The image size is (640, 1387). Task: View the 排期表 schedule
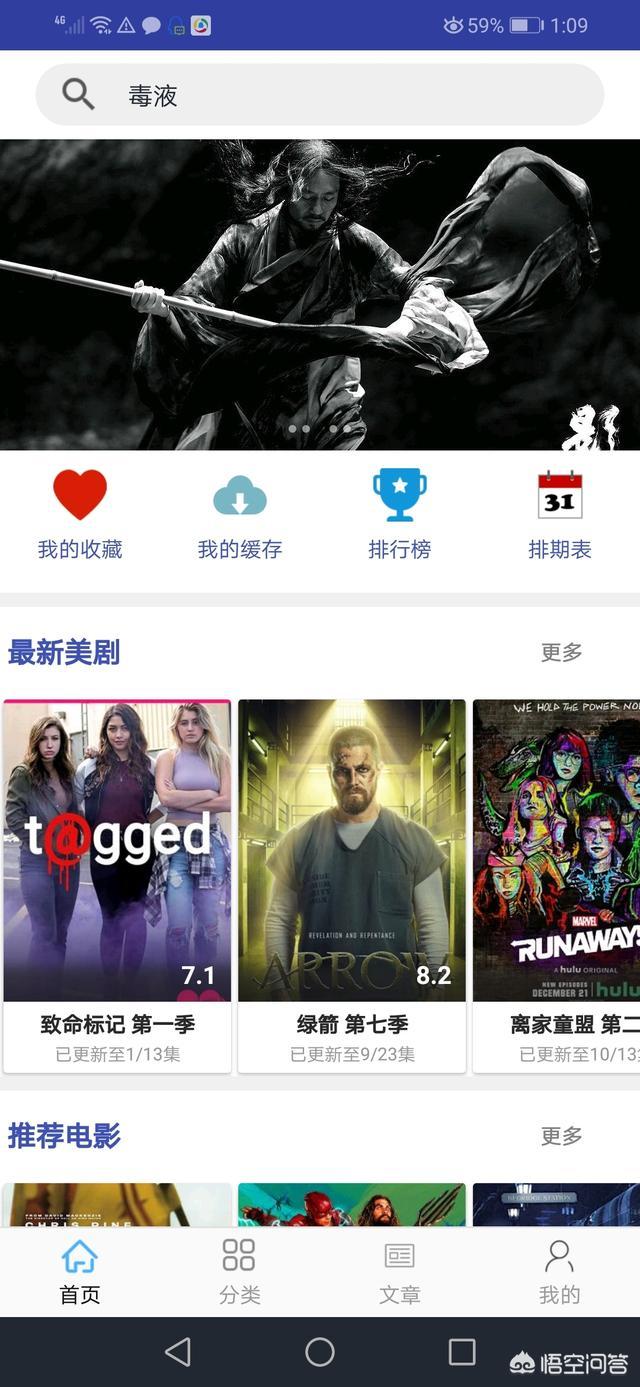pyautogui.click(x=559, y=515)
